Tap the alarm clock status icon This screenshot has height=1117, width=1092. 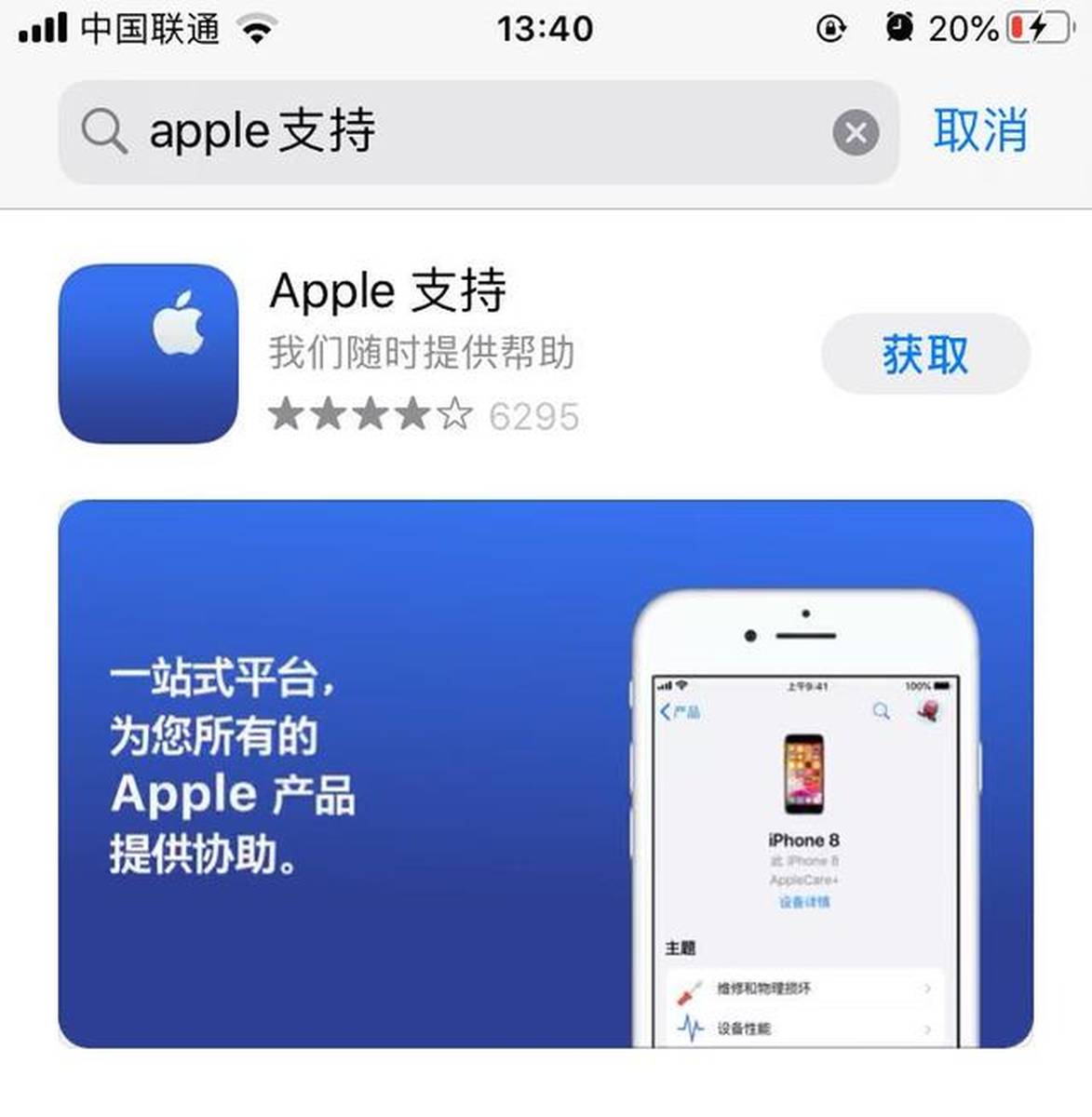point(896,26)
